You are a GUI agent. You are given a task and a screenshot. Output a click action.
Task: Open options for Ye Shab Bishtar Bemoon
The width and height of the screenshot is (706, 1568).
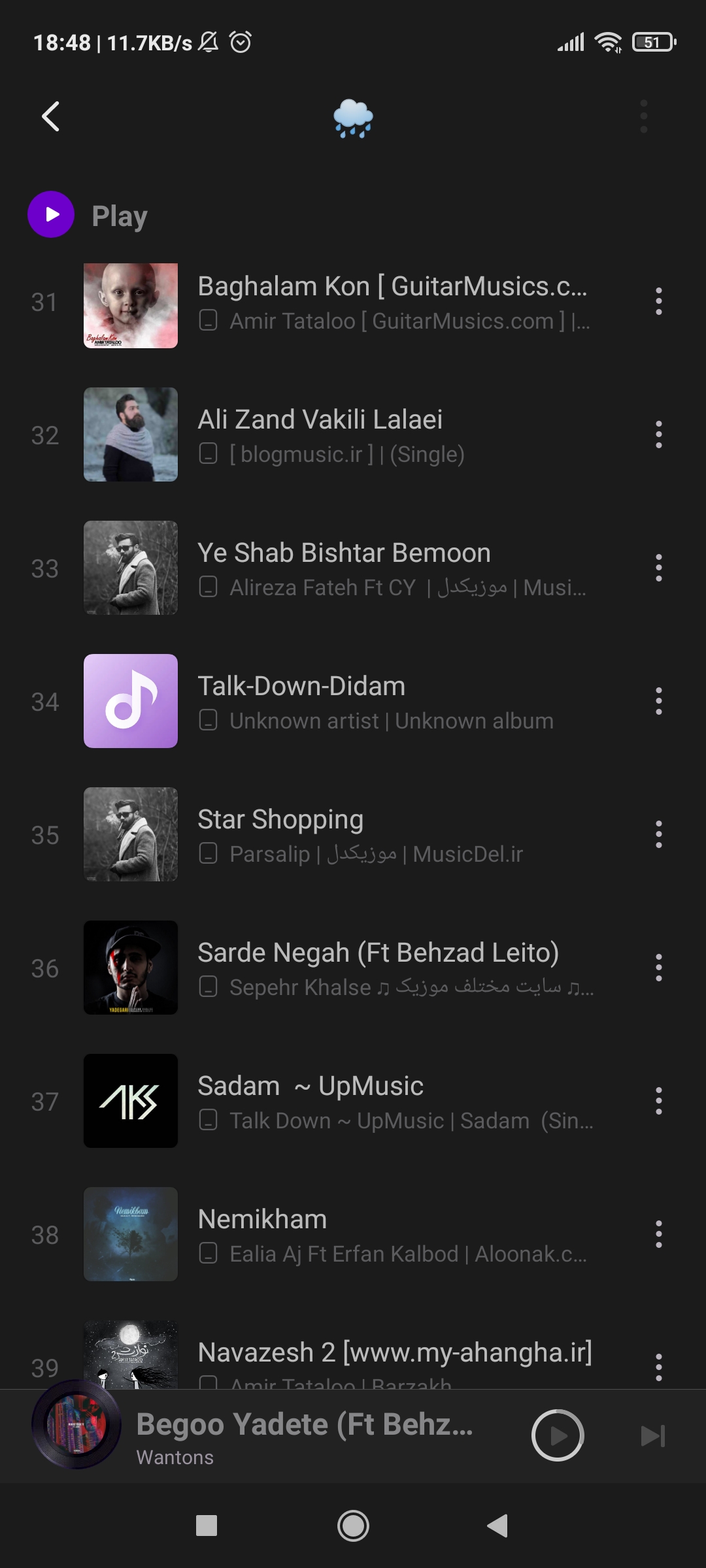coord(658,568)
